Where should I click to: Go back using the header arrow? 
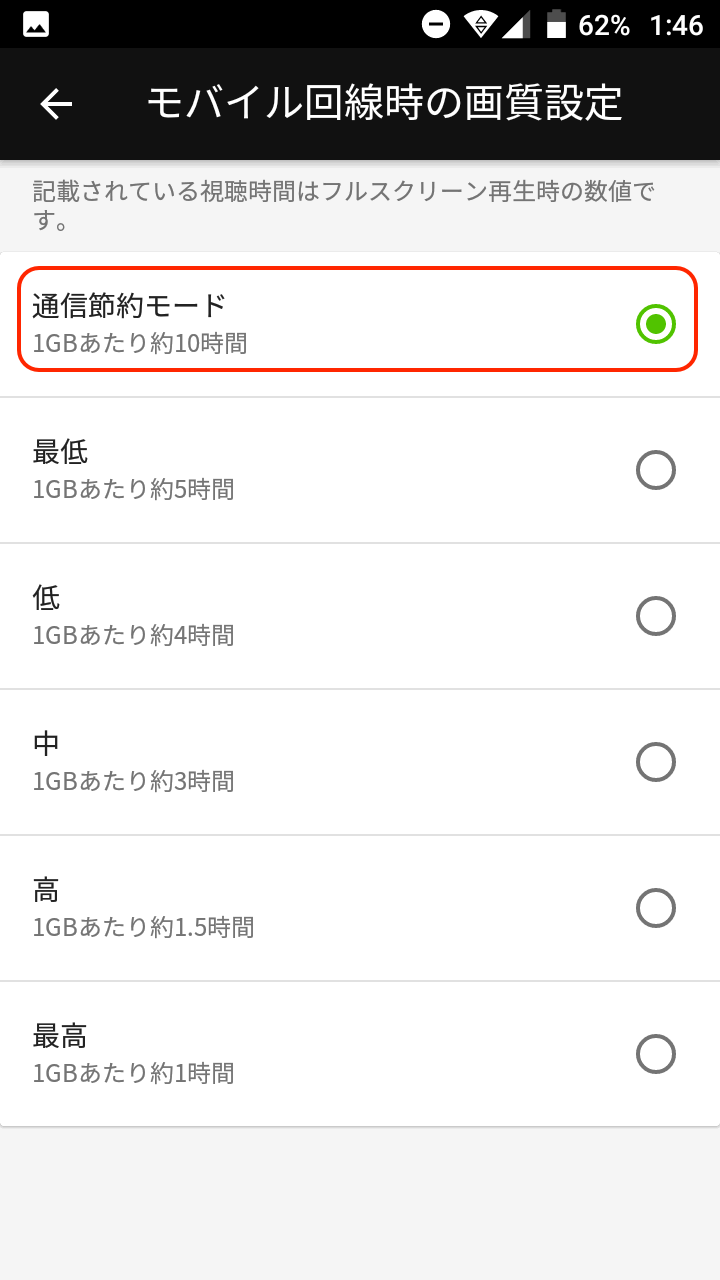point(56,104)
